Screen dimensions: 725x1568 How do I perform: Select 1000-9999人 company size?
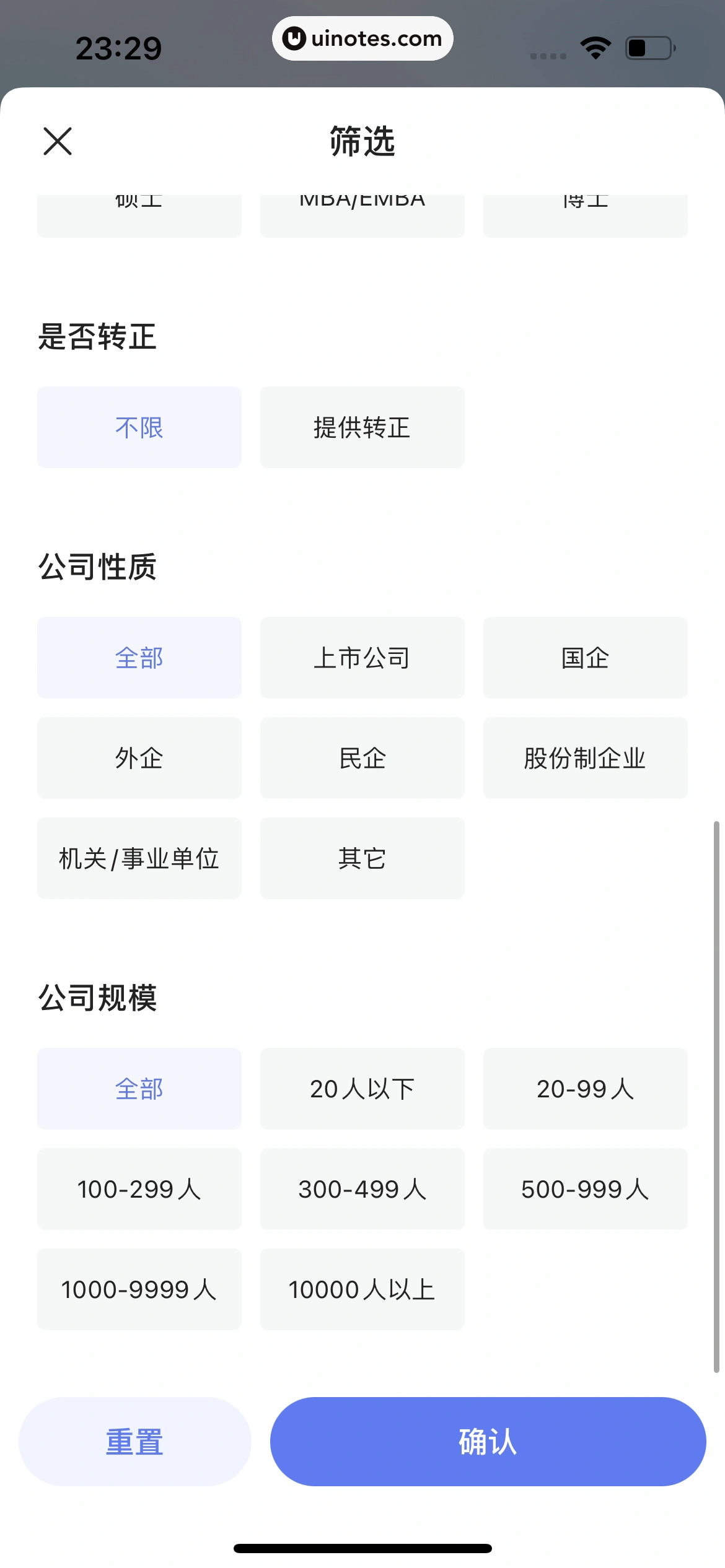coord(139,1289)
